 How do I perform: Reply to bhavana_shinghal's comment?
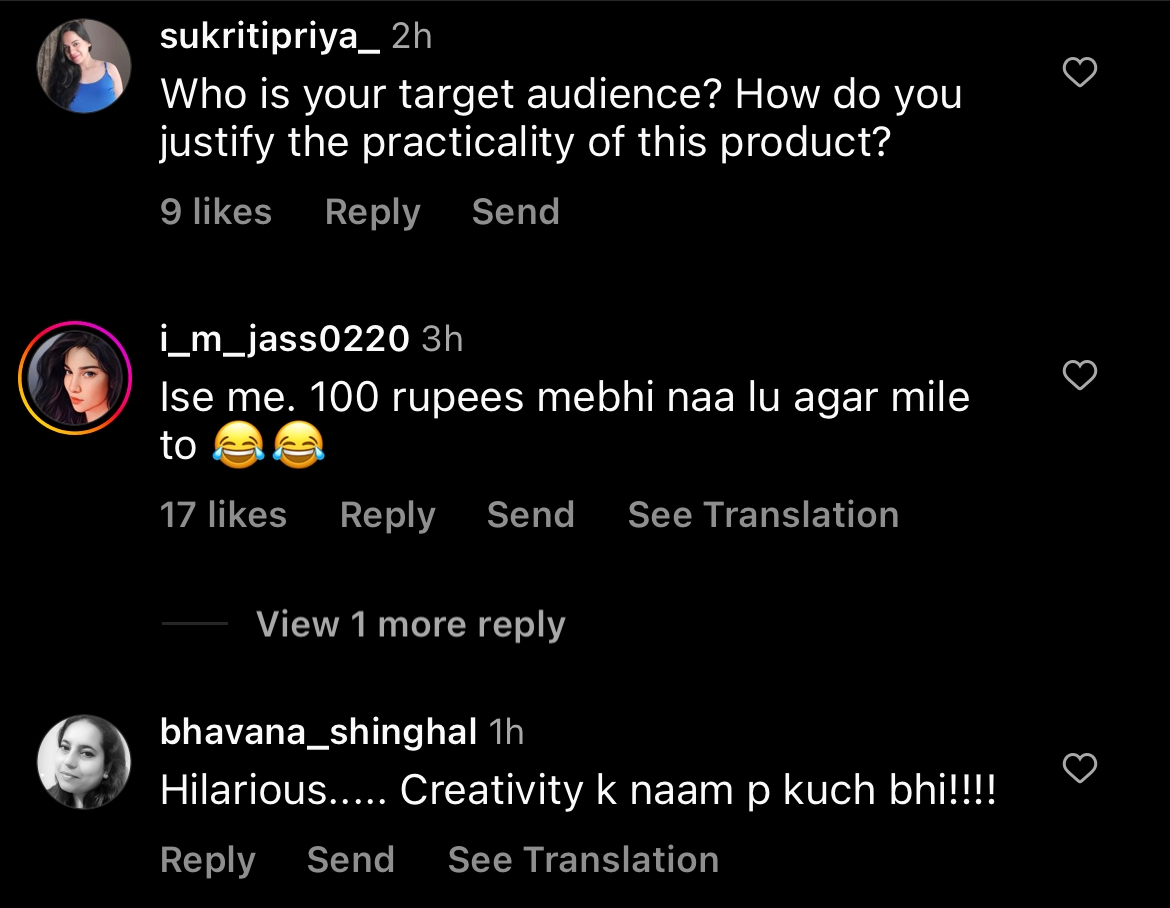tap(208, 860)
